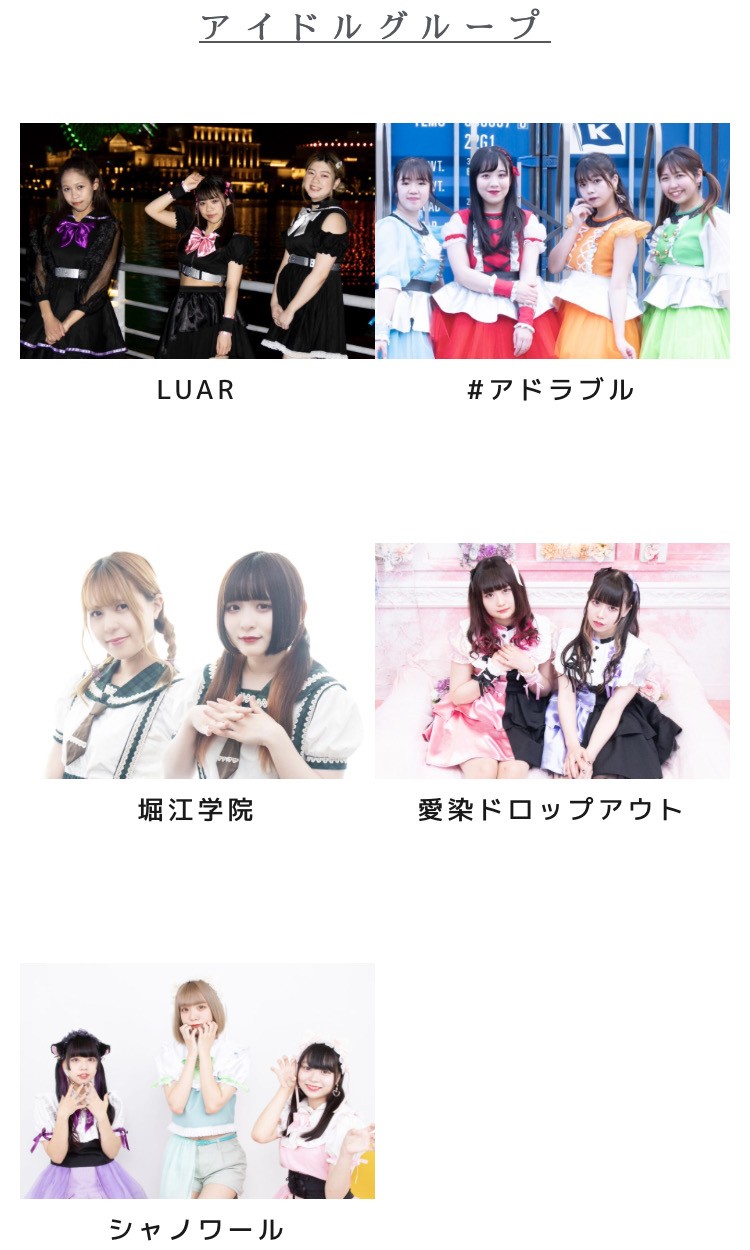Tap the シャノワール group photo
750x1250 pixels.
197,1081
